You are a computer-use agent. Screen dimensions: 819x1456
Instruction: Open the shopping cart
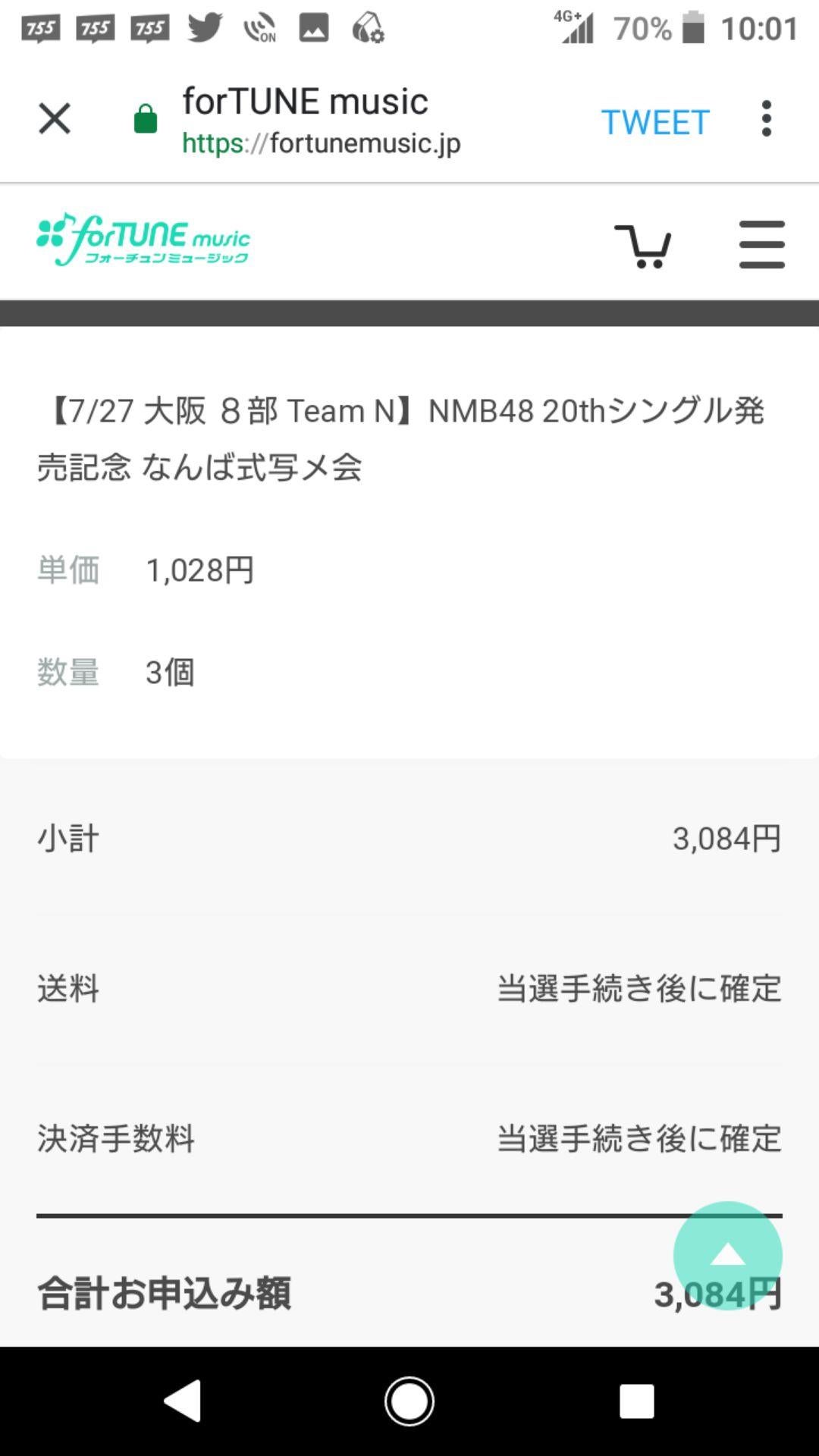(642, 246)
